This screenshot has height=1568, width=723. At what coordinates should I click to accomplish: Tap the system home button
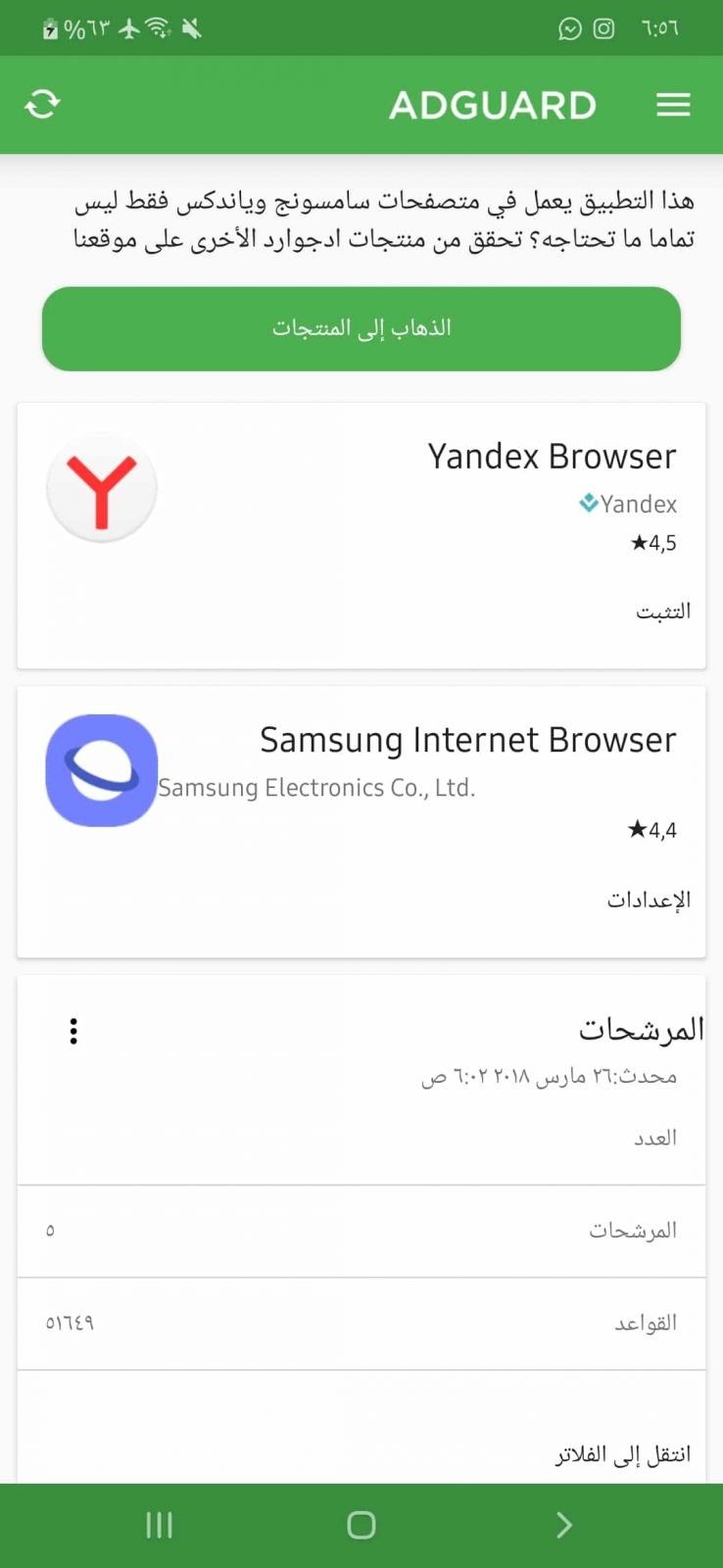point(361,1525)
